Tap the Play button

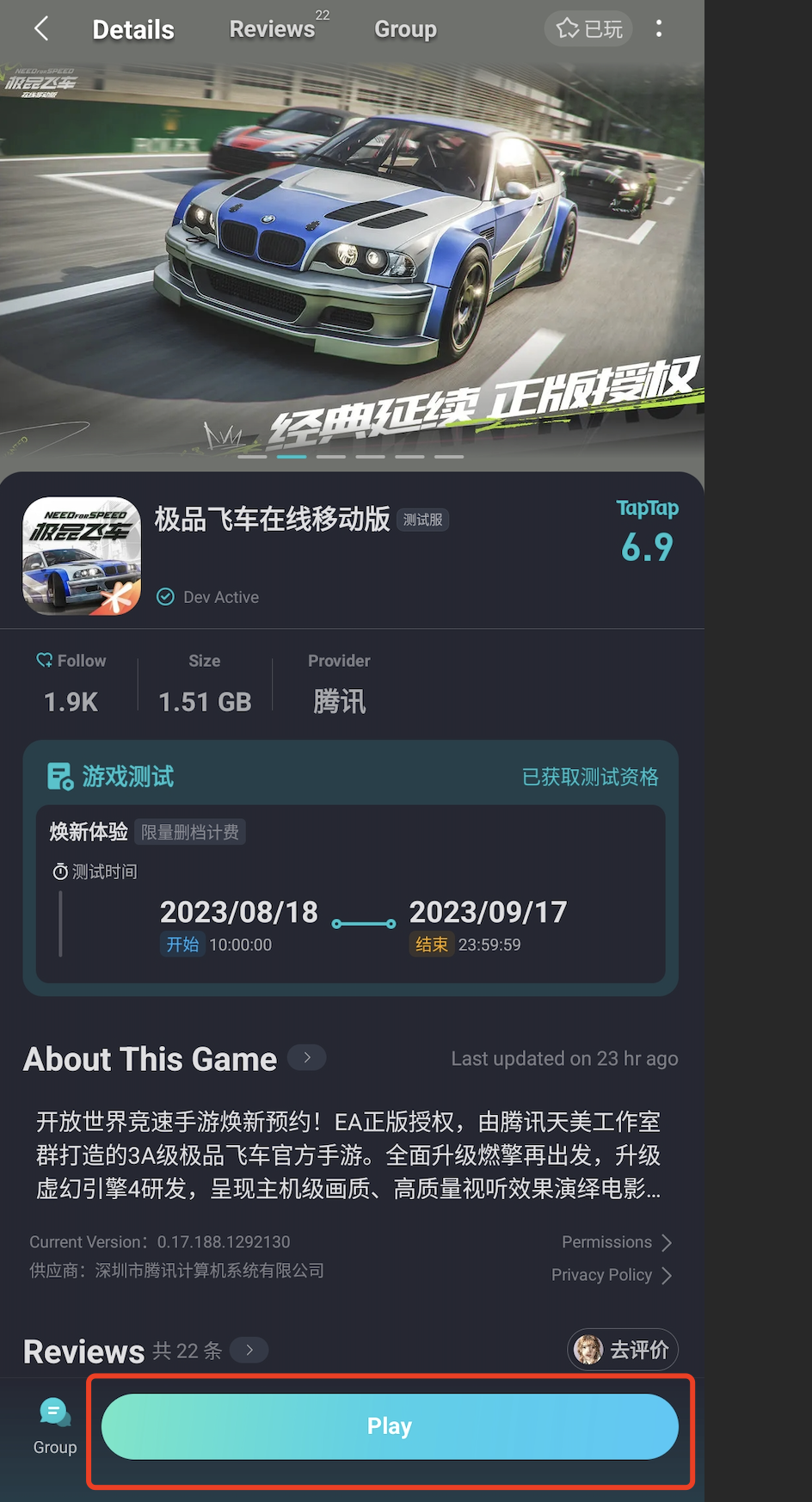[390, 1426]
